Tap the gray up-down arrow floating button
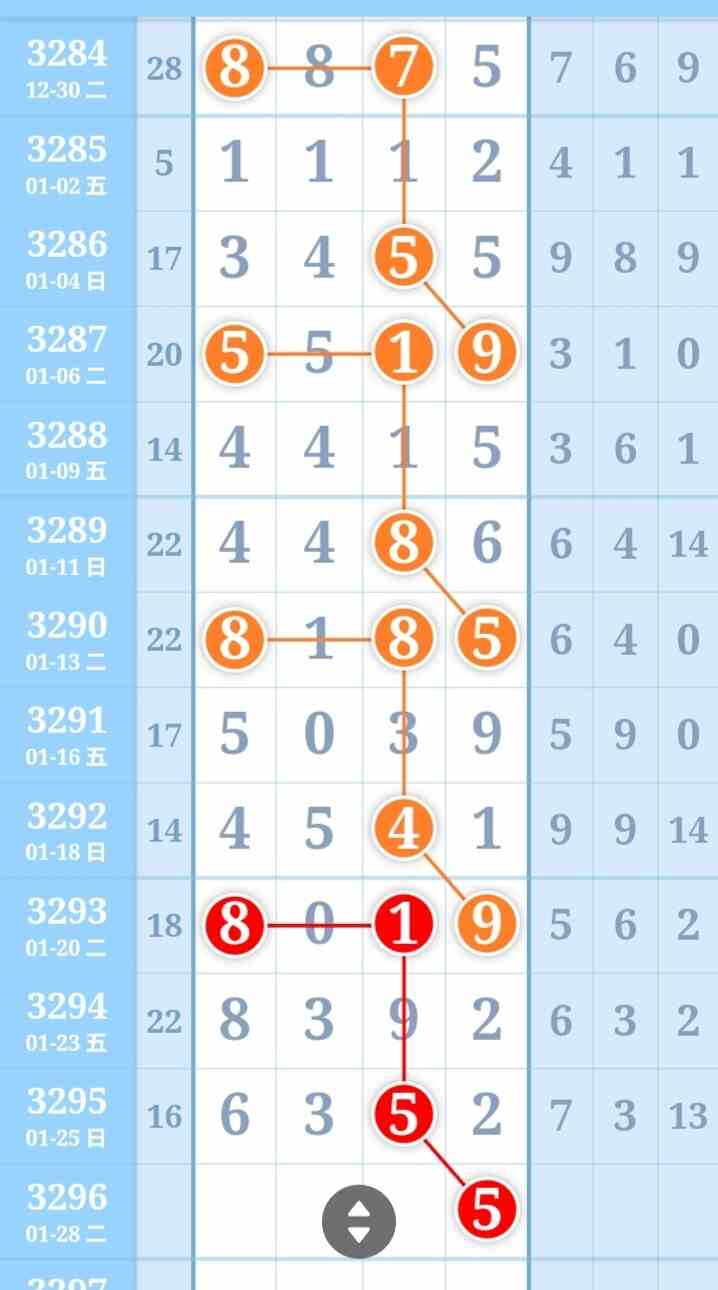This screenshot has height=1290, width=718. 359,1221
